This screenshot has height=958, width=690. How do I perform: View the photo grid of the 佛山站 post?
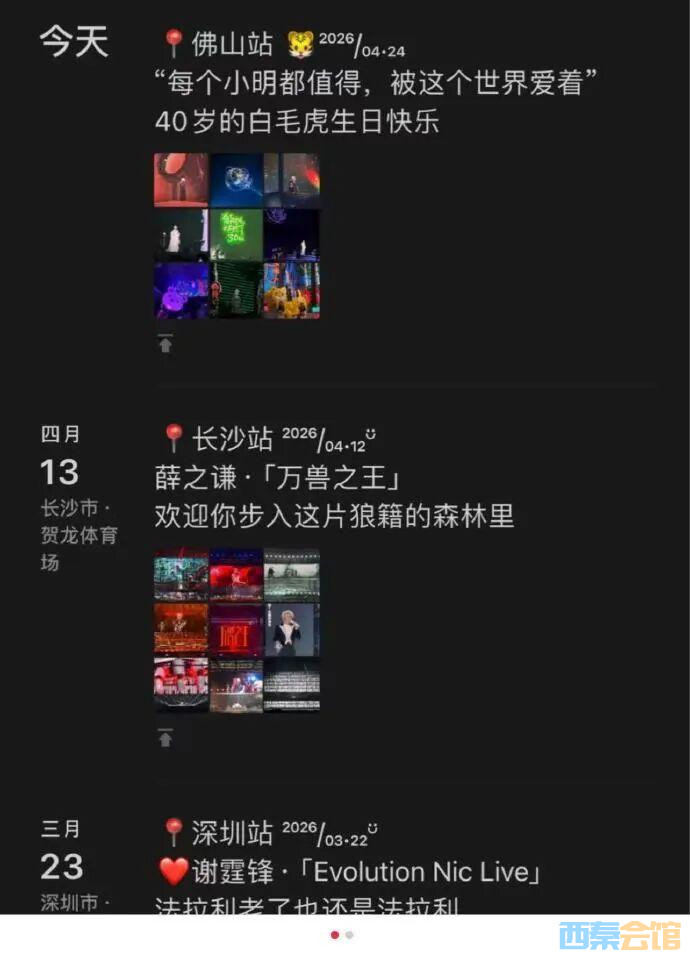point(237,236)
